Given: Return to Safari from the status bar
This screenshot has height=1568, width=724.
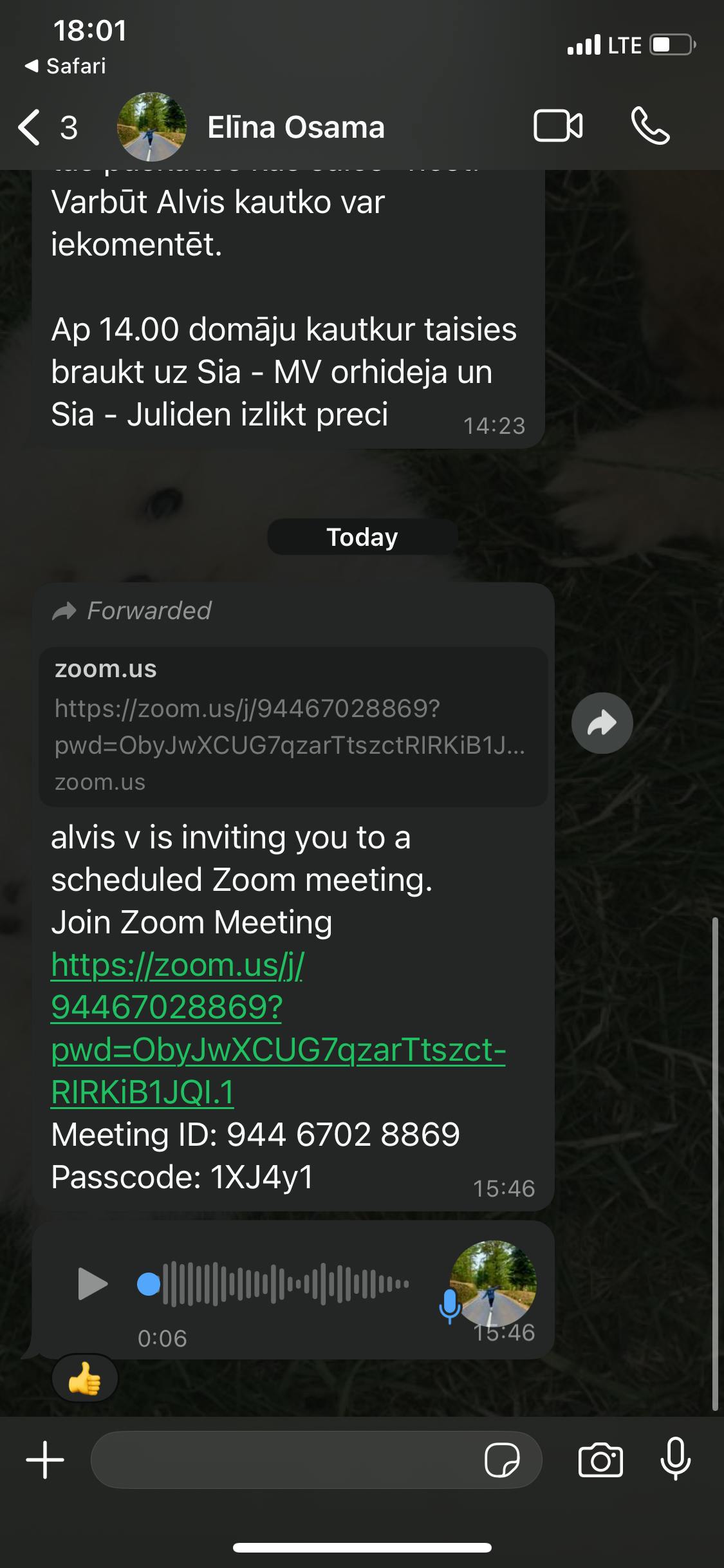Looking at the screenshot, I should click(66, 66).
